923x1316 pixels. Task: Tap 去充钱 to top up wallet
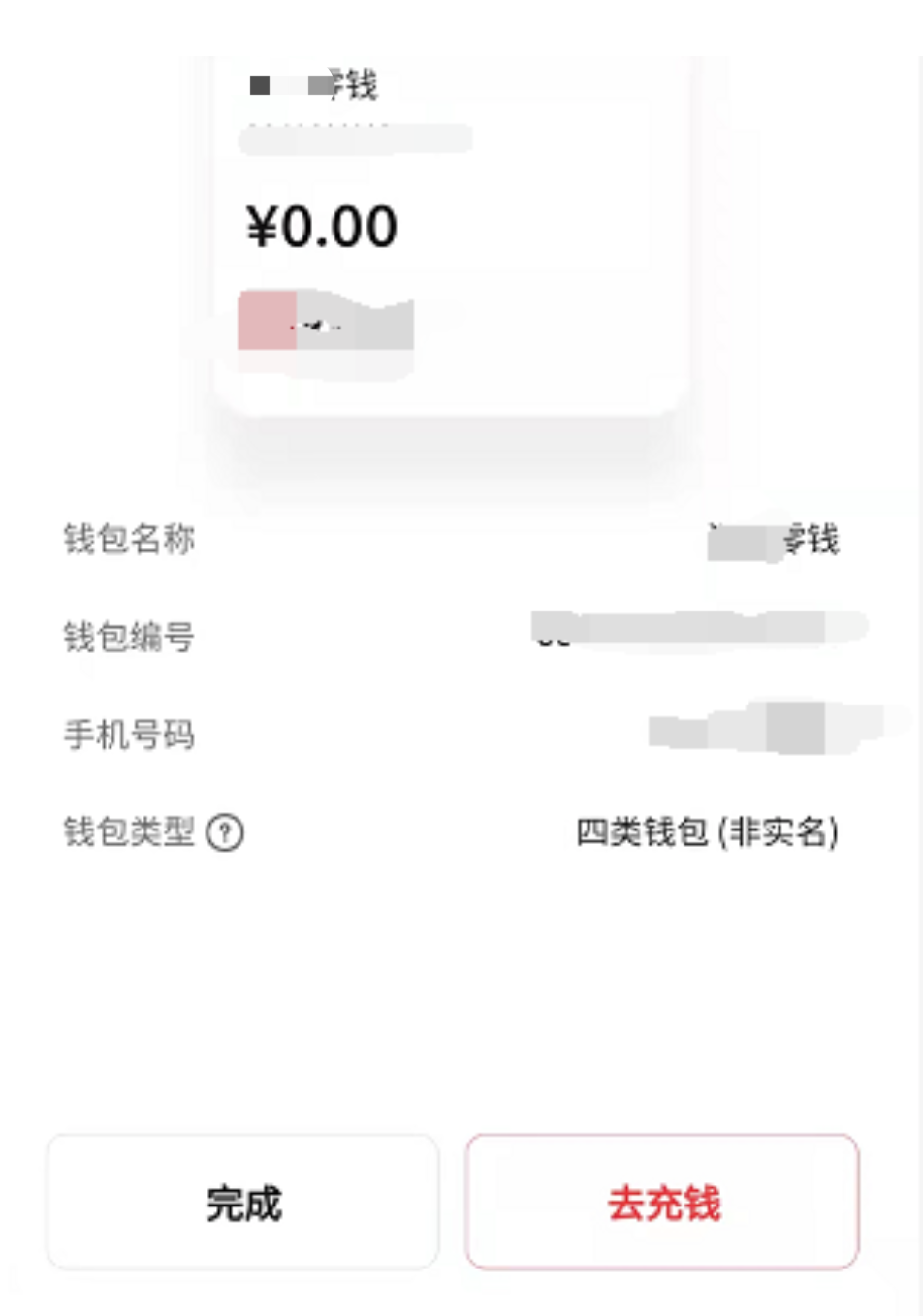[662, 1203]
